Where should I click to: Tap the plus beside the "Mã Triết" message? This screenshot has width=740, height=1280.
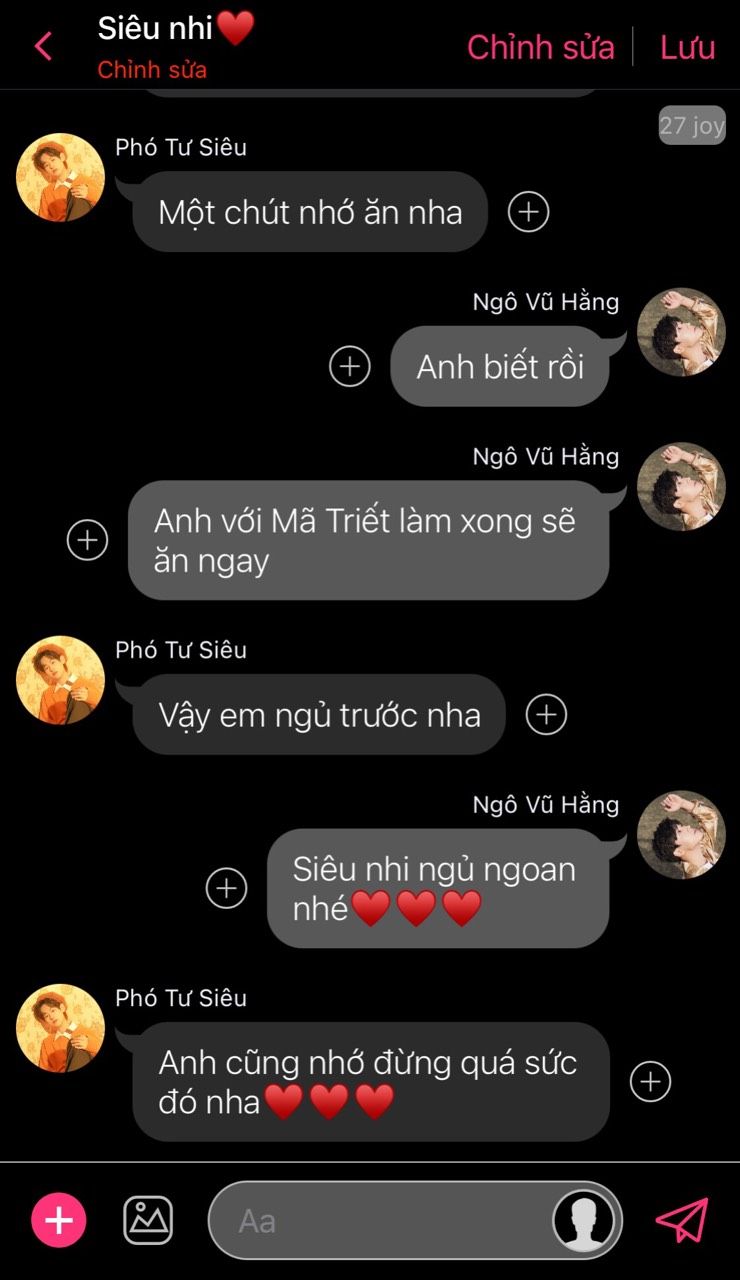pos(87,540)
